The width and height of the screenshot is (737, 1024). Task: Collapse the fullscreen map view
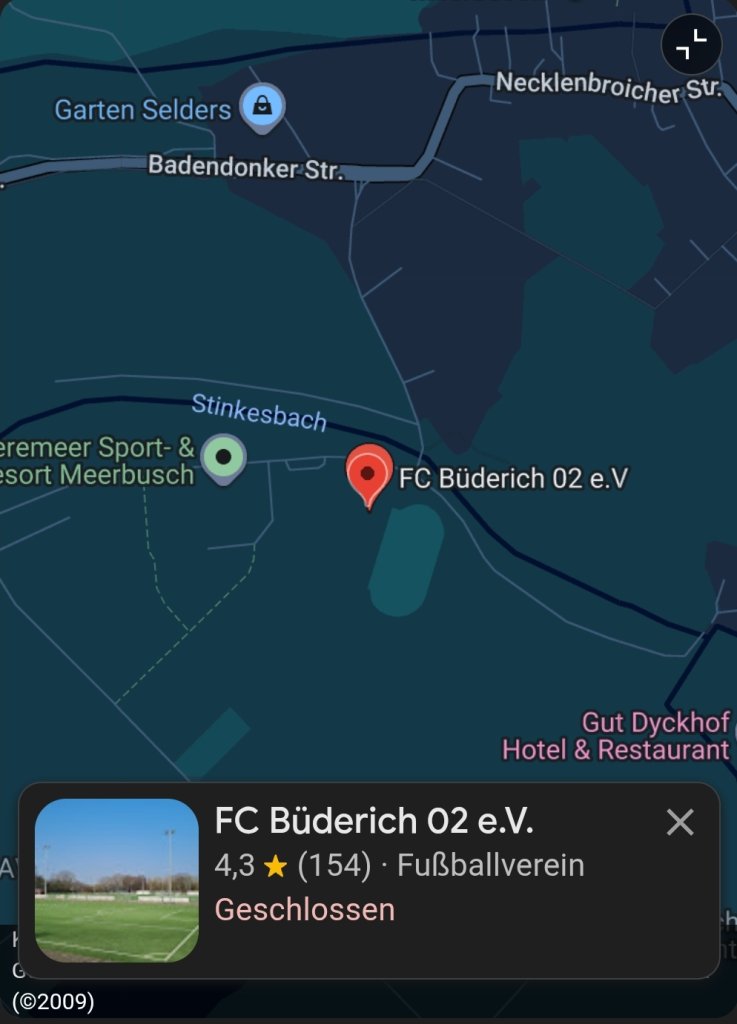coord(691,45)
